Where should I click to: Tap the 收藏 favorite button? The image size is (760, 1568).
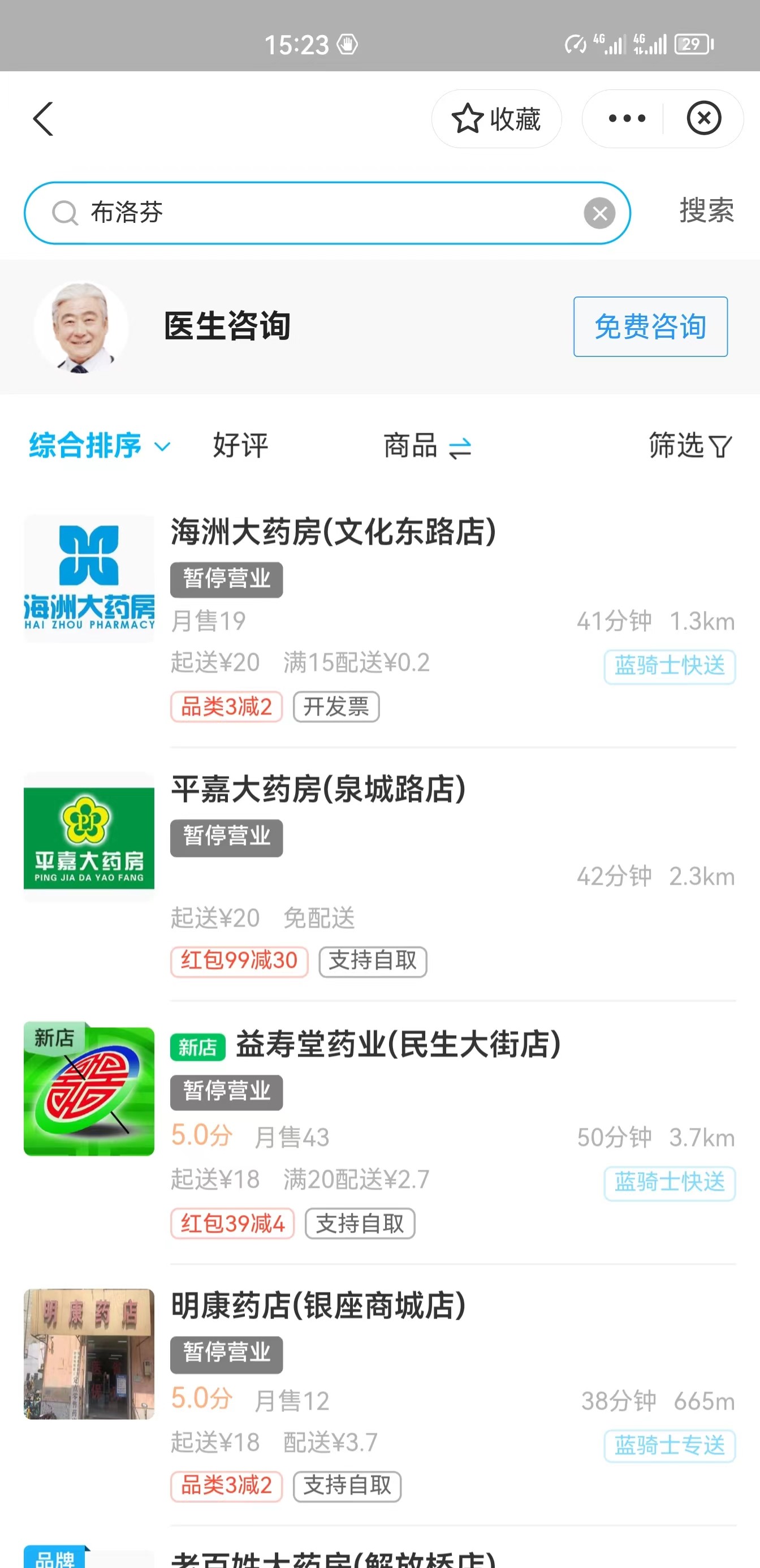tap(496, 119)
